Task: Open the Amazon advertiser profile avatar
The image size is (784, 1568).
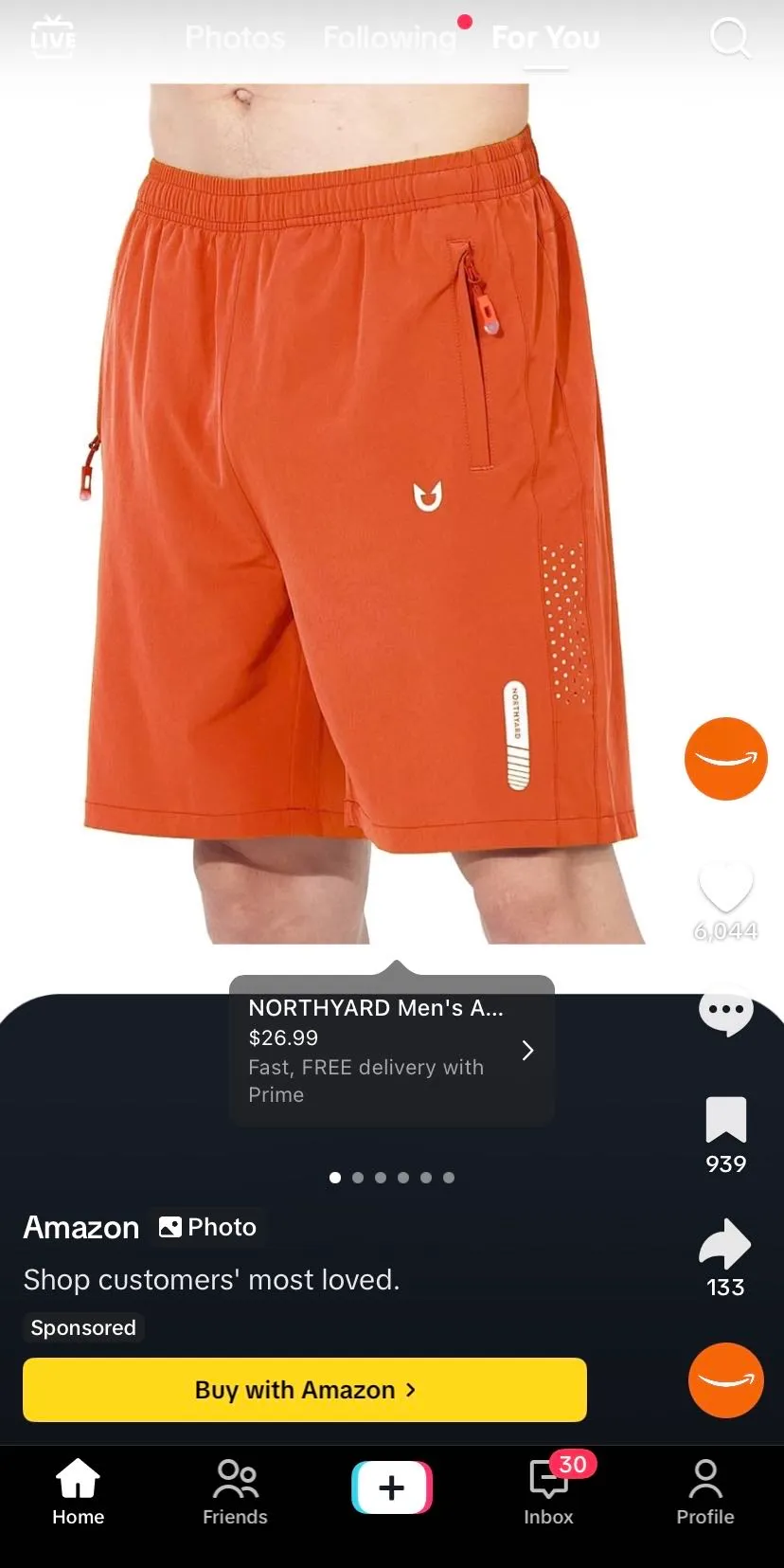Action: pos(725,759)
